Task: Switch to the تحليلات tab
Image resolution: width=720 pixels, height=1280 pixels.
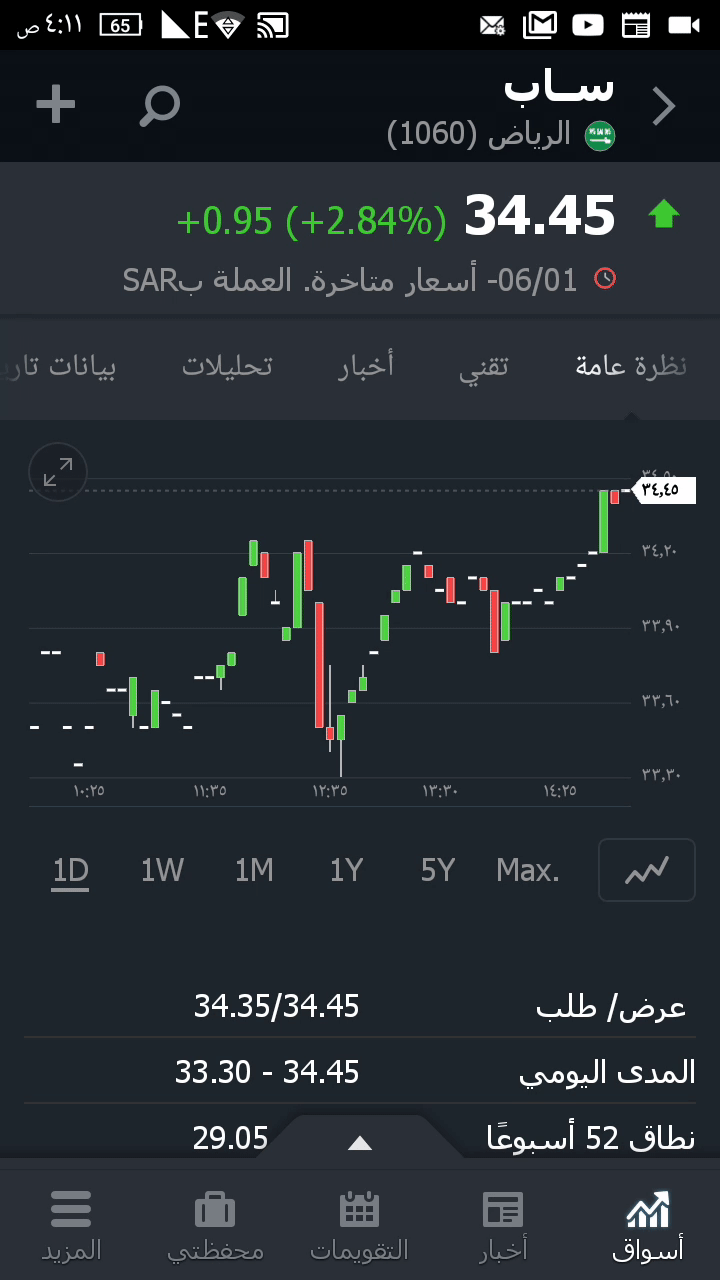Action: (227, 366)
